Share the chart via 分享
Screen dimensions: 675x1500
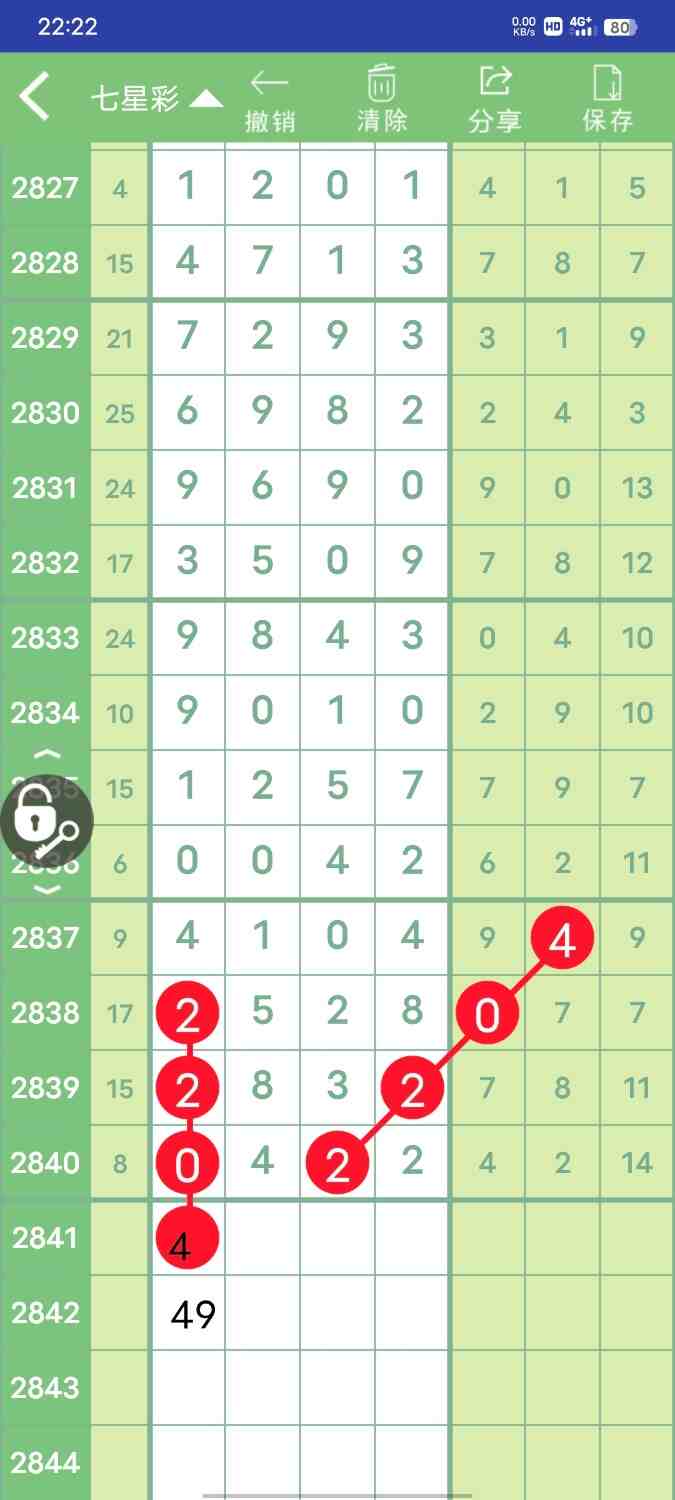495,99
